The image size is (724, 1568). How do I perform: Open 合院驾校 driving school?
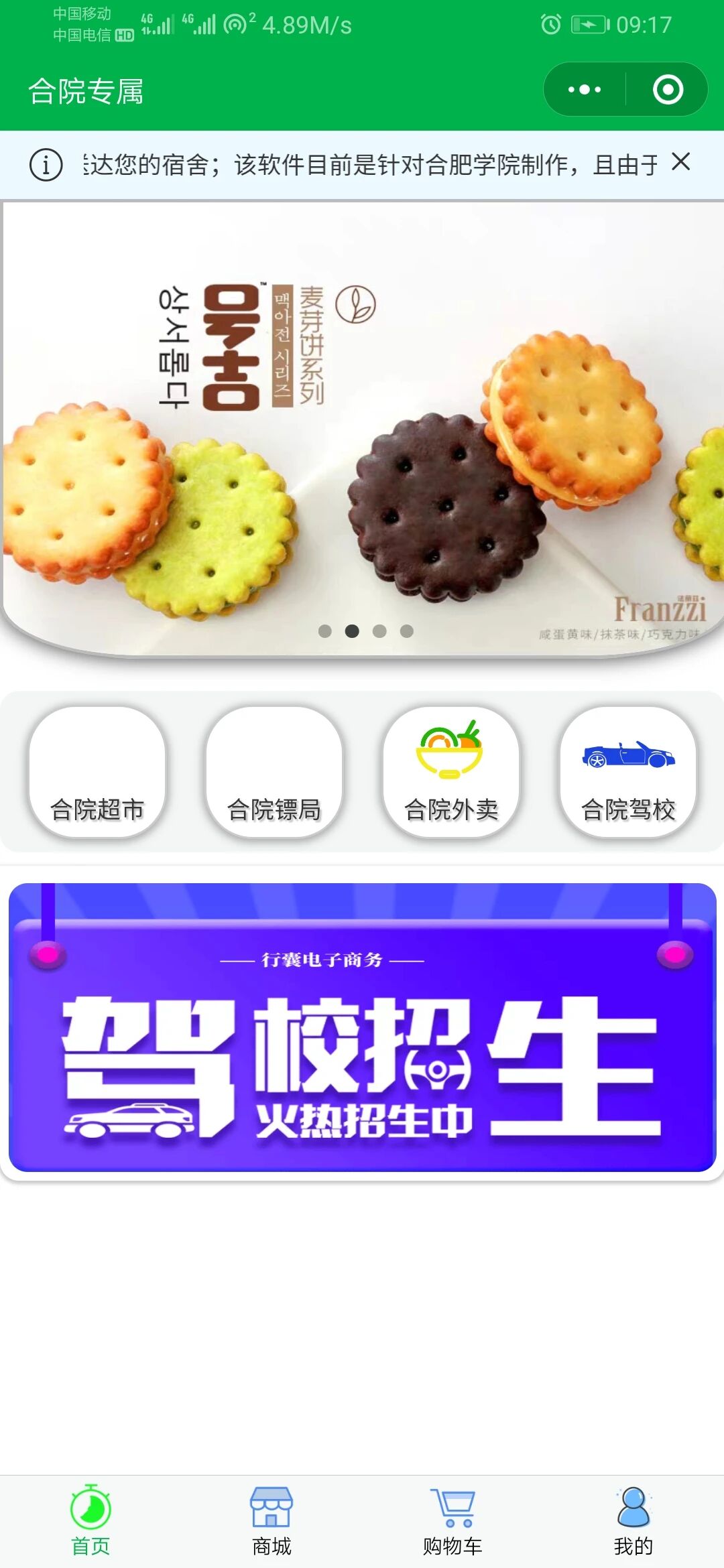pyautogui.click(x=628, y=772)
